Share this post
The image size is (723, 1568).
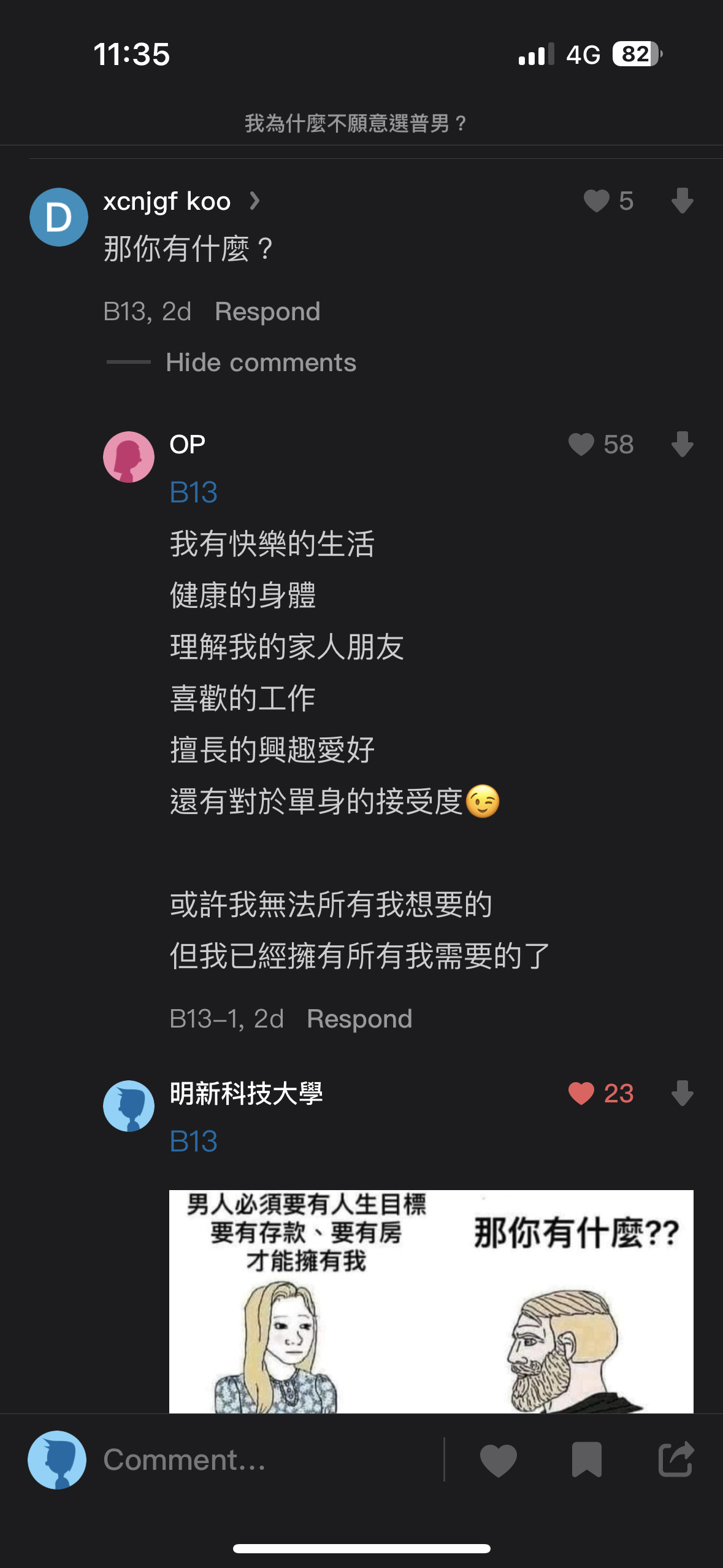coord(676,1460)
